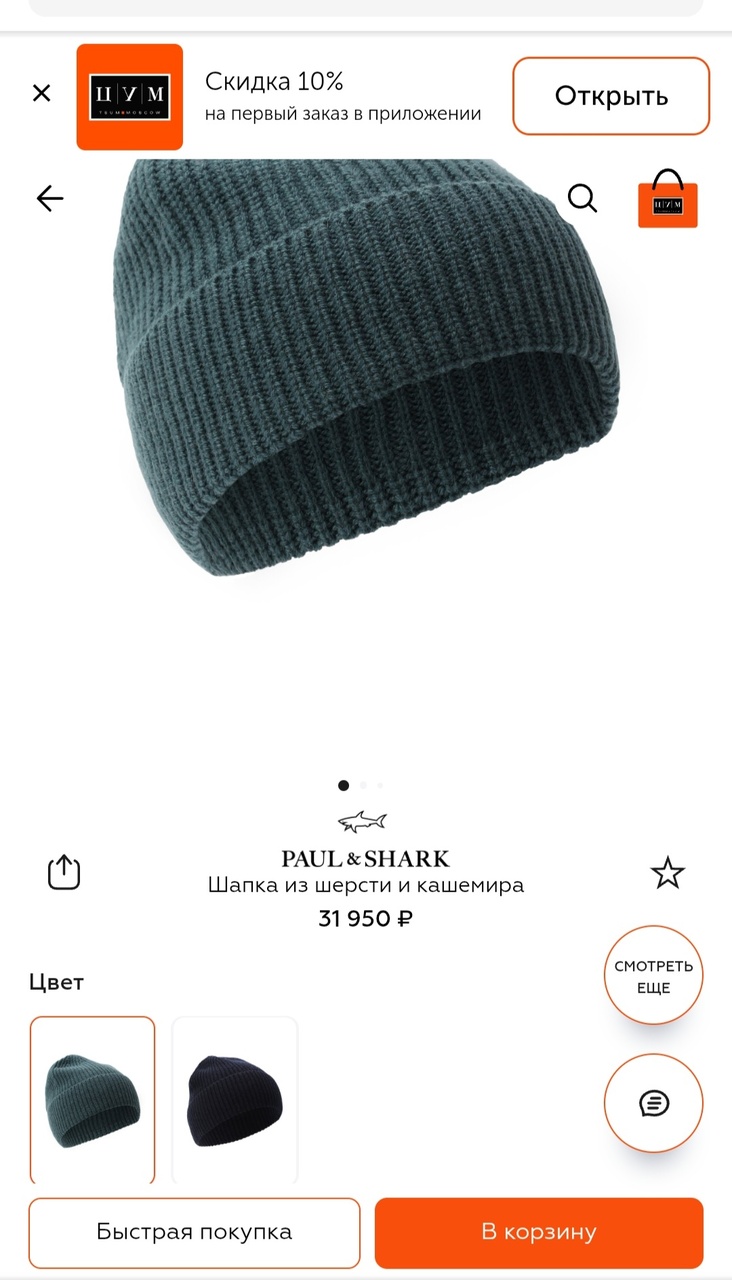732x1280 pixels.
Task: Go back using the arrow icon
Action: pos(50,198)
